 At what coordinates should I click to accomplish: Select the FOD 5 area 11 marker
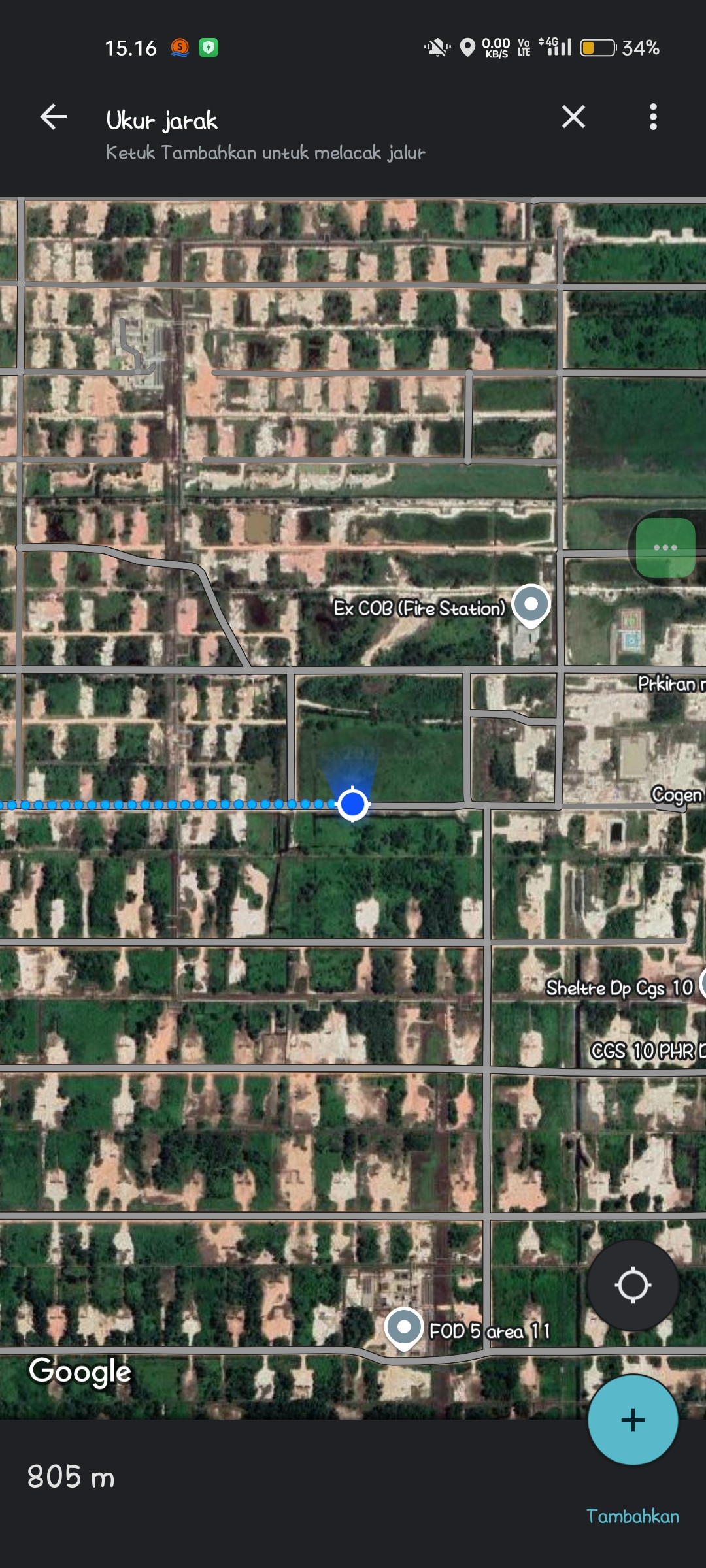point(404,1328)
